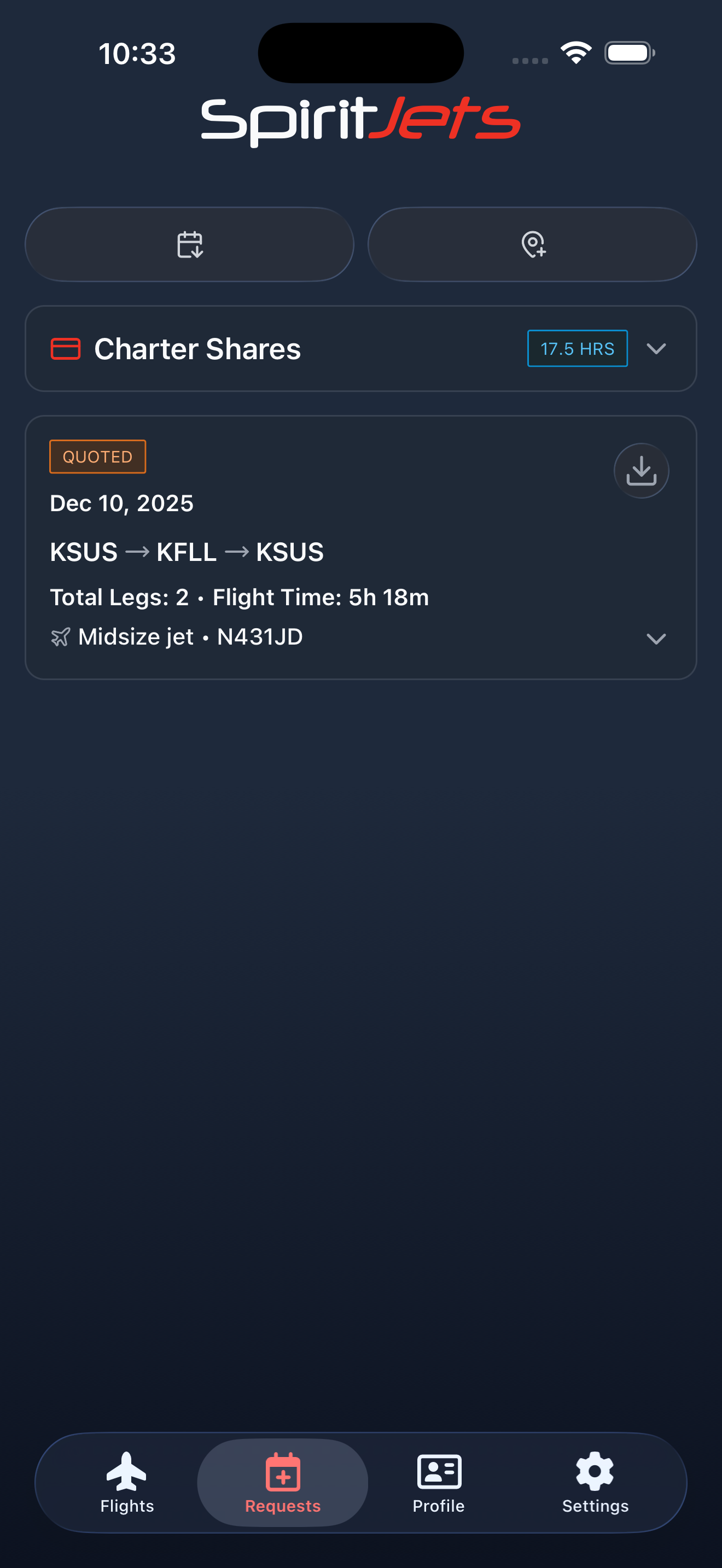Go to the Settings tab
The image size is (722, 1568).
(x=595, y=1483)
